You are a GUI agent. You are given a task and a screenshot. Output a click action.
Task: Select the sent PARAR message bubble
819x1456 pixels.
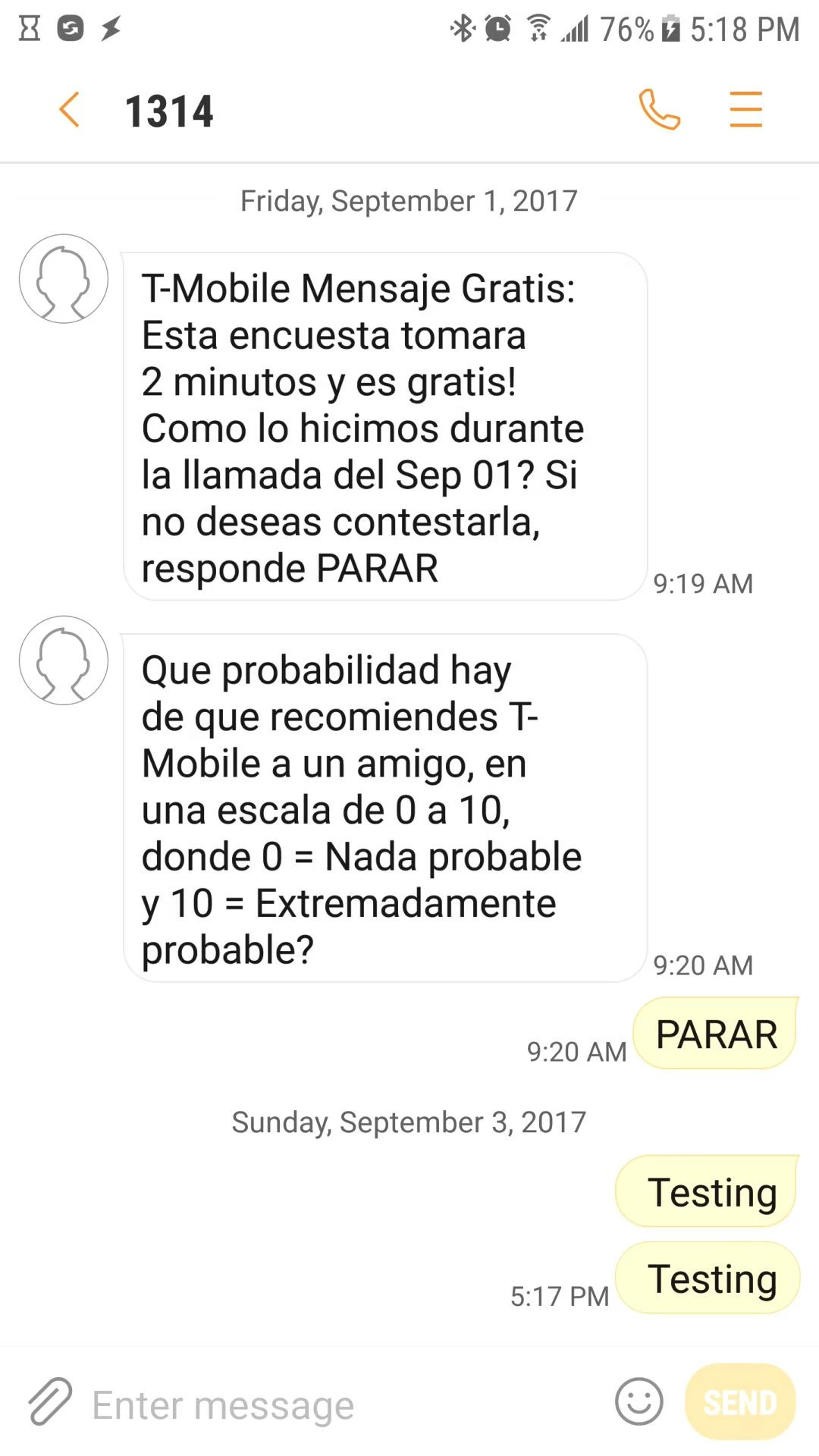[x=716, y=1033]
